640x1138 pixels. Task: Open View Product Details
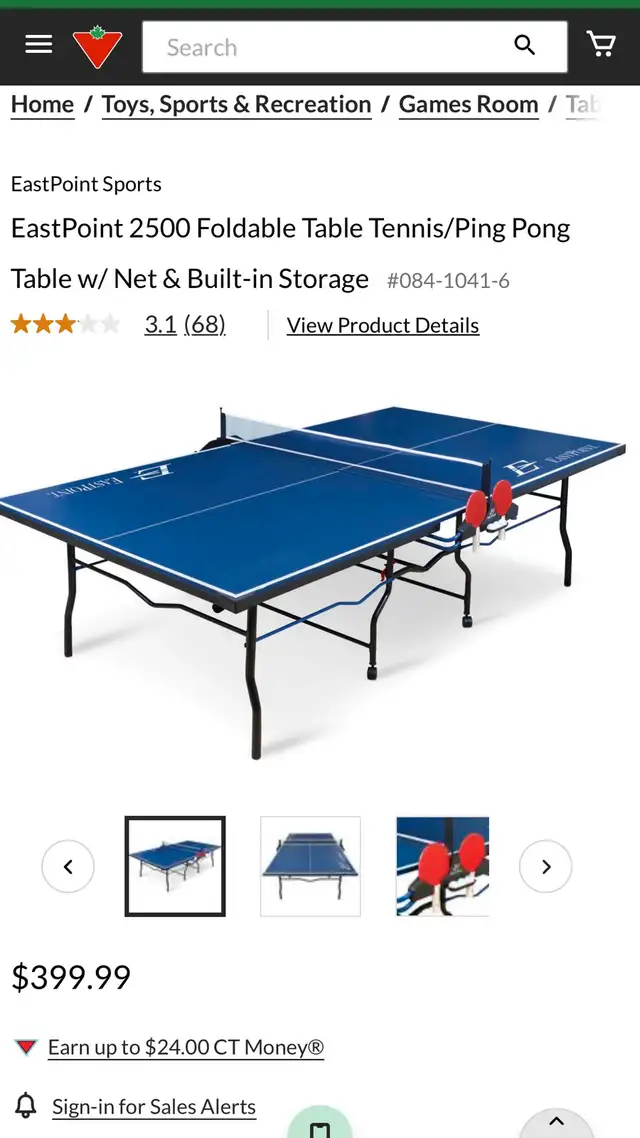pyautogui.click(x=383, y=325)
